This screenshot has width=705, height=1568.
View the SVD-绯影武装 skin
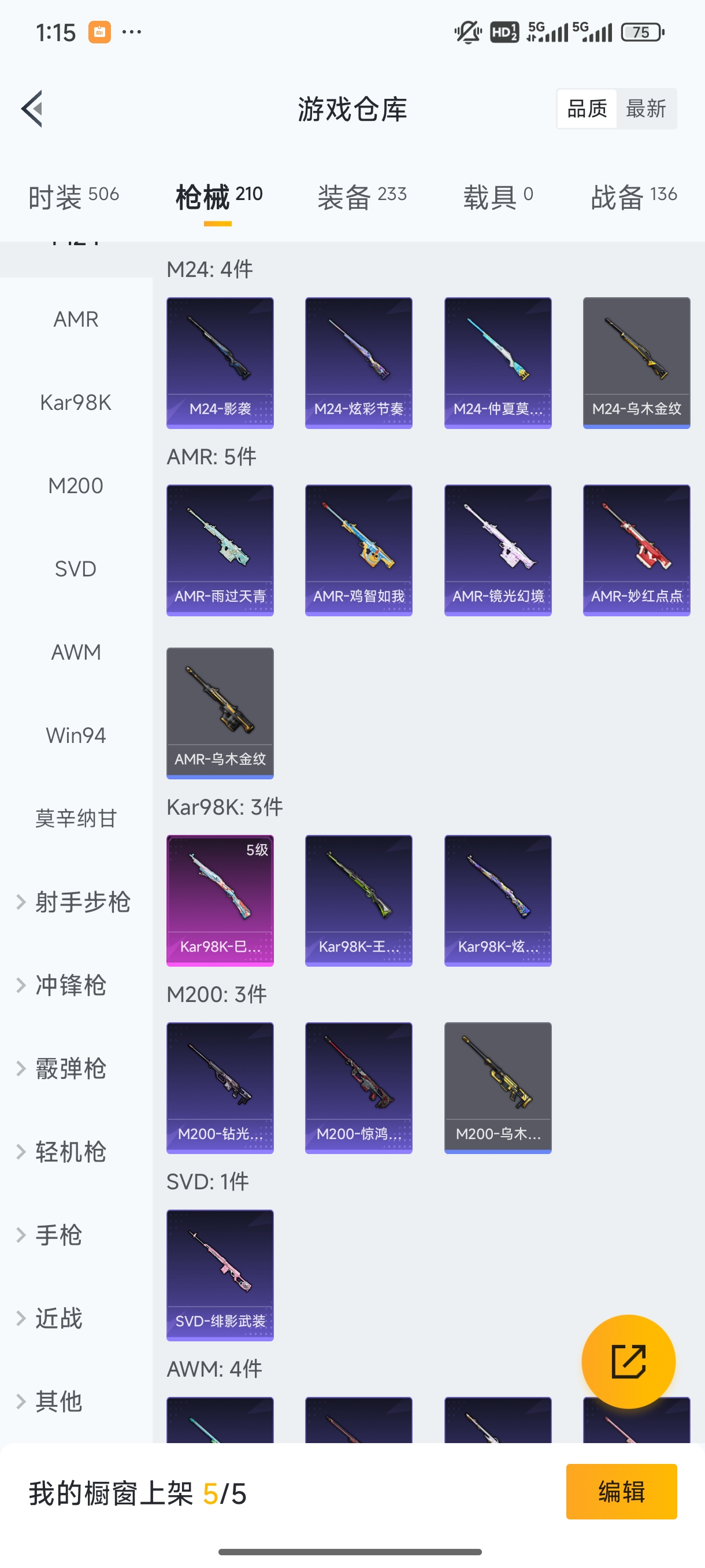[220, 1275]
